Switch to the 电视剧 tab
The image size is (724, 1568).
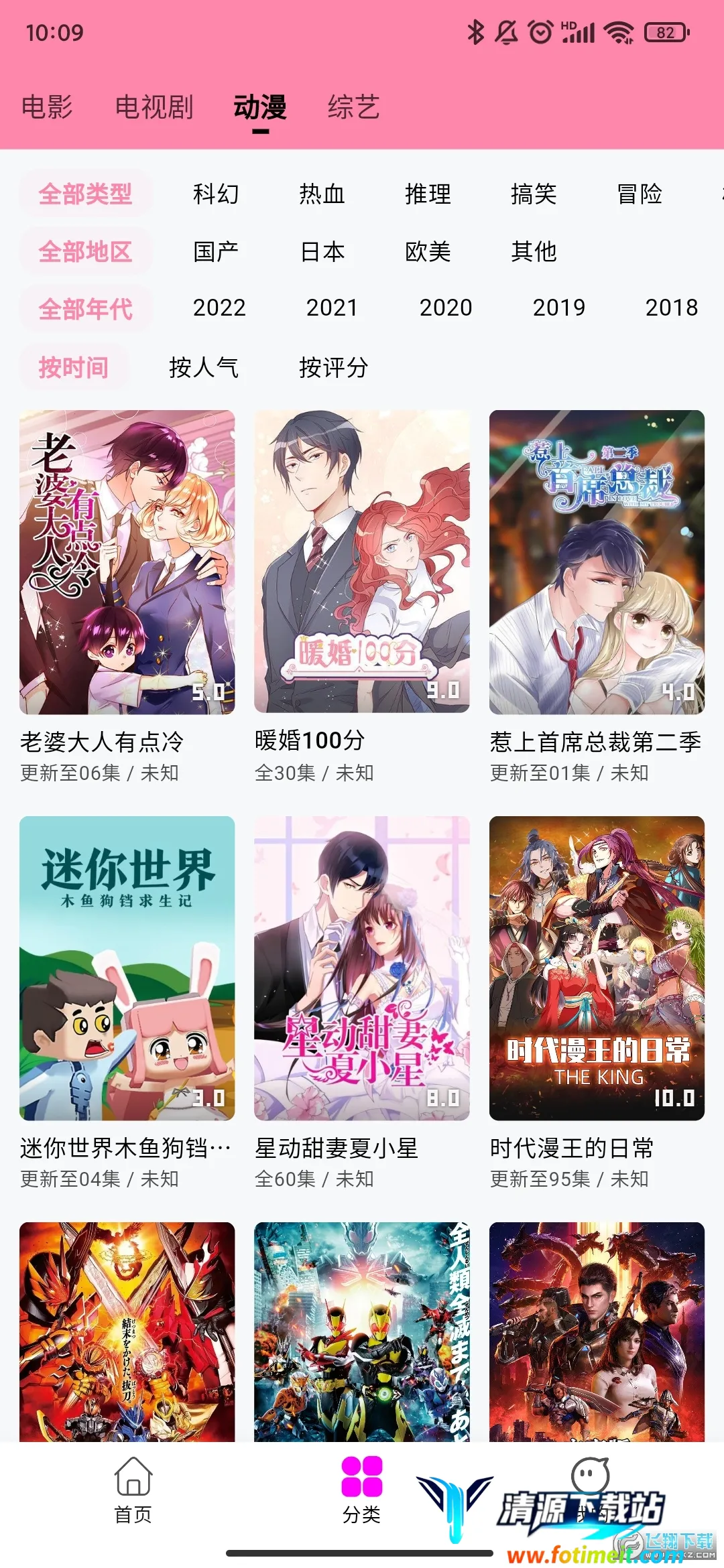point(154,107)
